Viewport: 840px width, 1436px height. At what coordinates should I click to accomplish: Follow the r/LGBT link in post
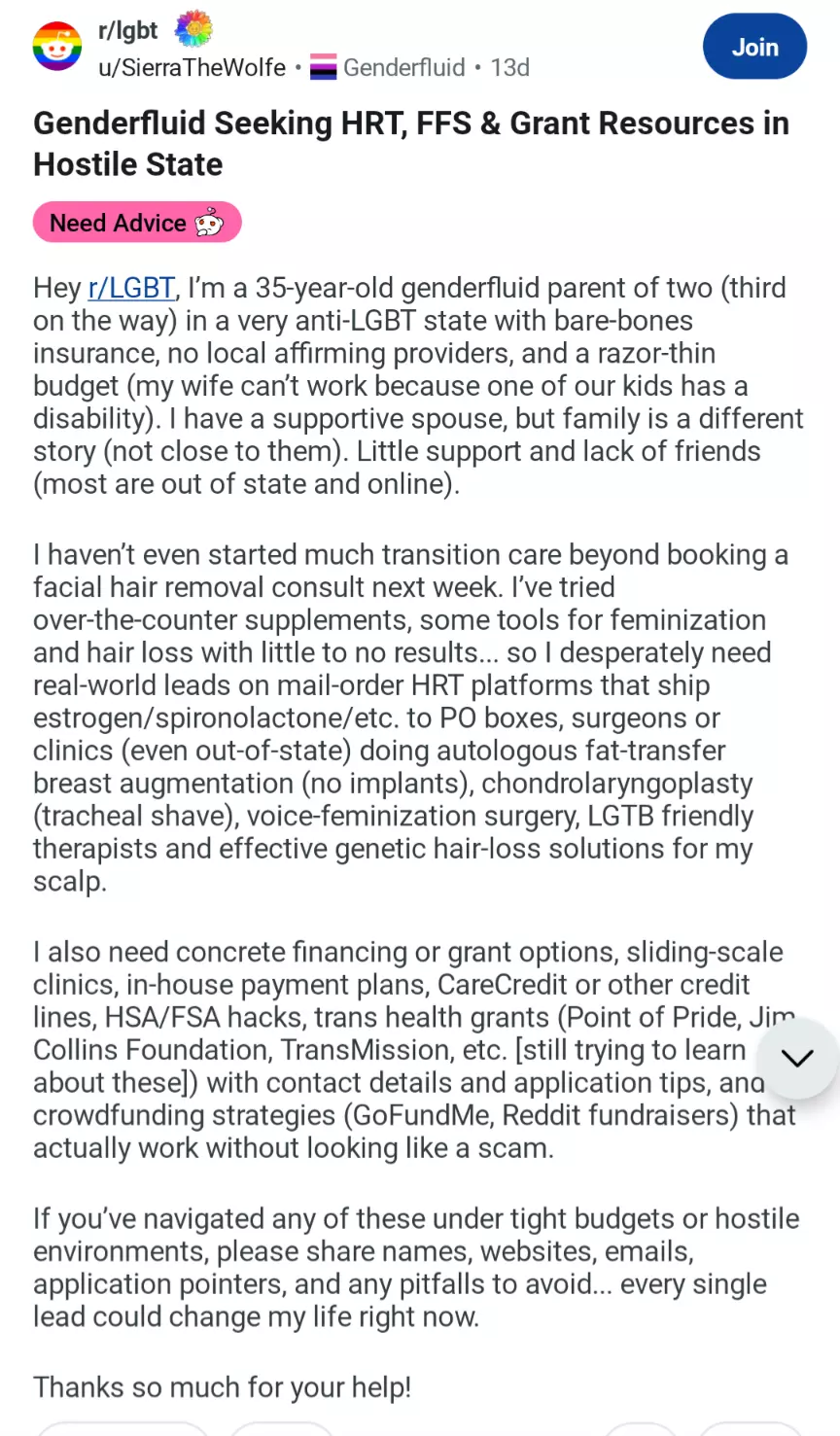[131, 289]
